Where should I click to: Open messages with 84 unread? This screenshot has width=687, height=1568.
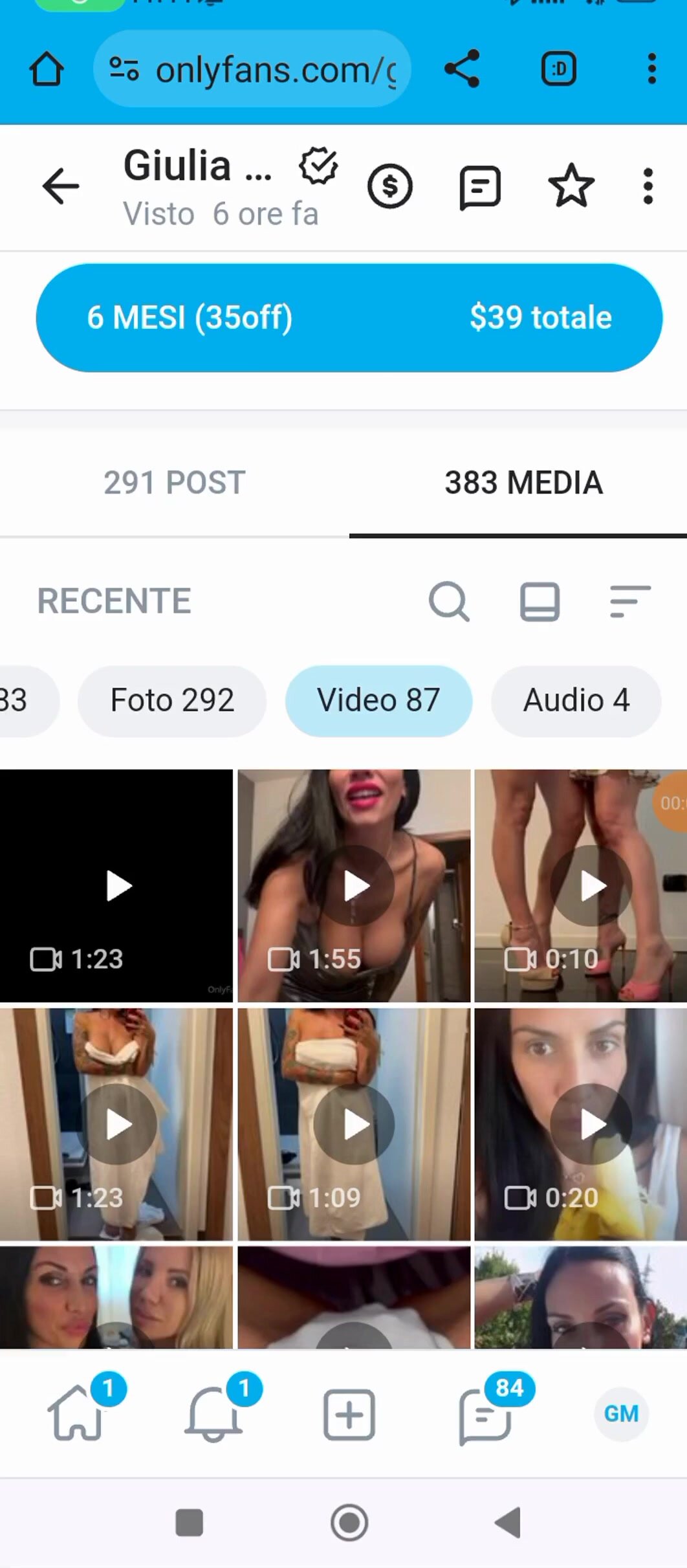(485, 1414)
